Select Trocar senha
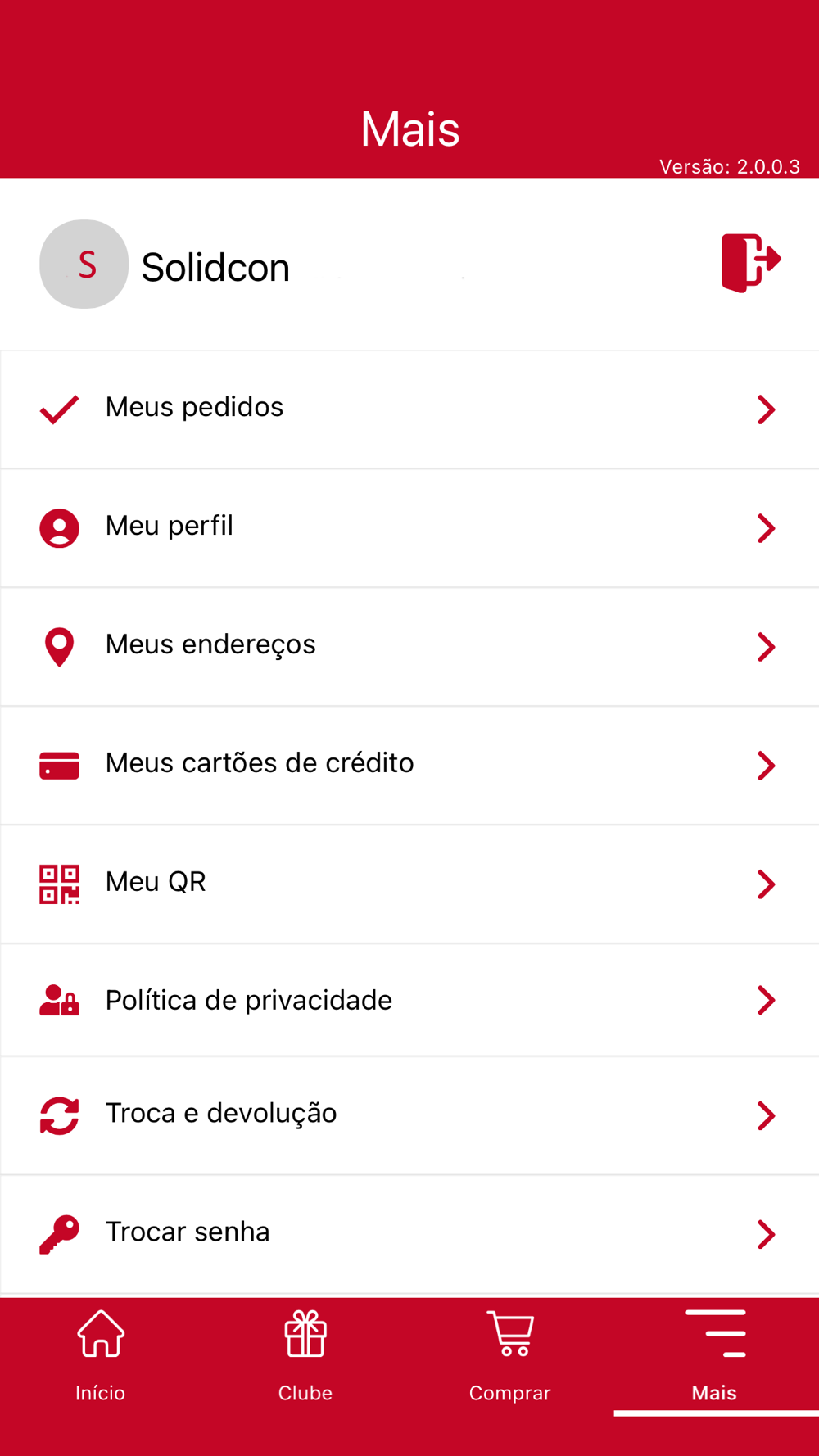 pyautogui.click(x=409, y=1233)
